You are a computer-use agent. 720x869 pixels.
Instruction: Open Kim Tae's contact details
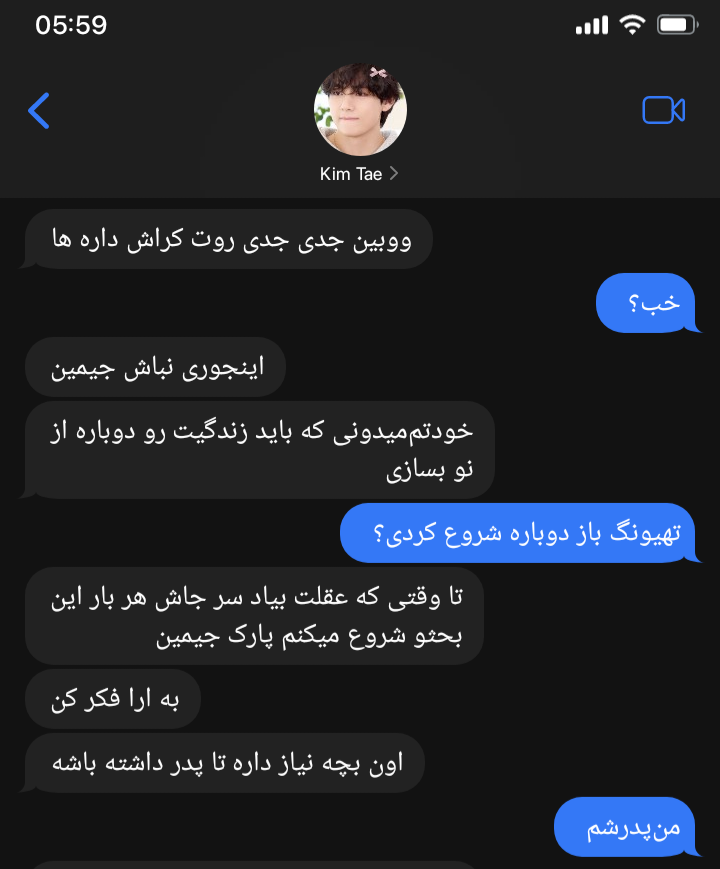[x=359, y=174]
